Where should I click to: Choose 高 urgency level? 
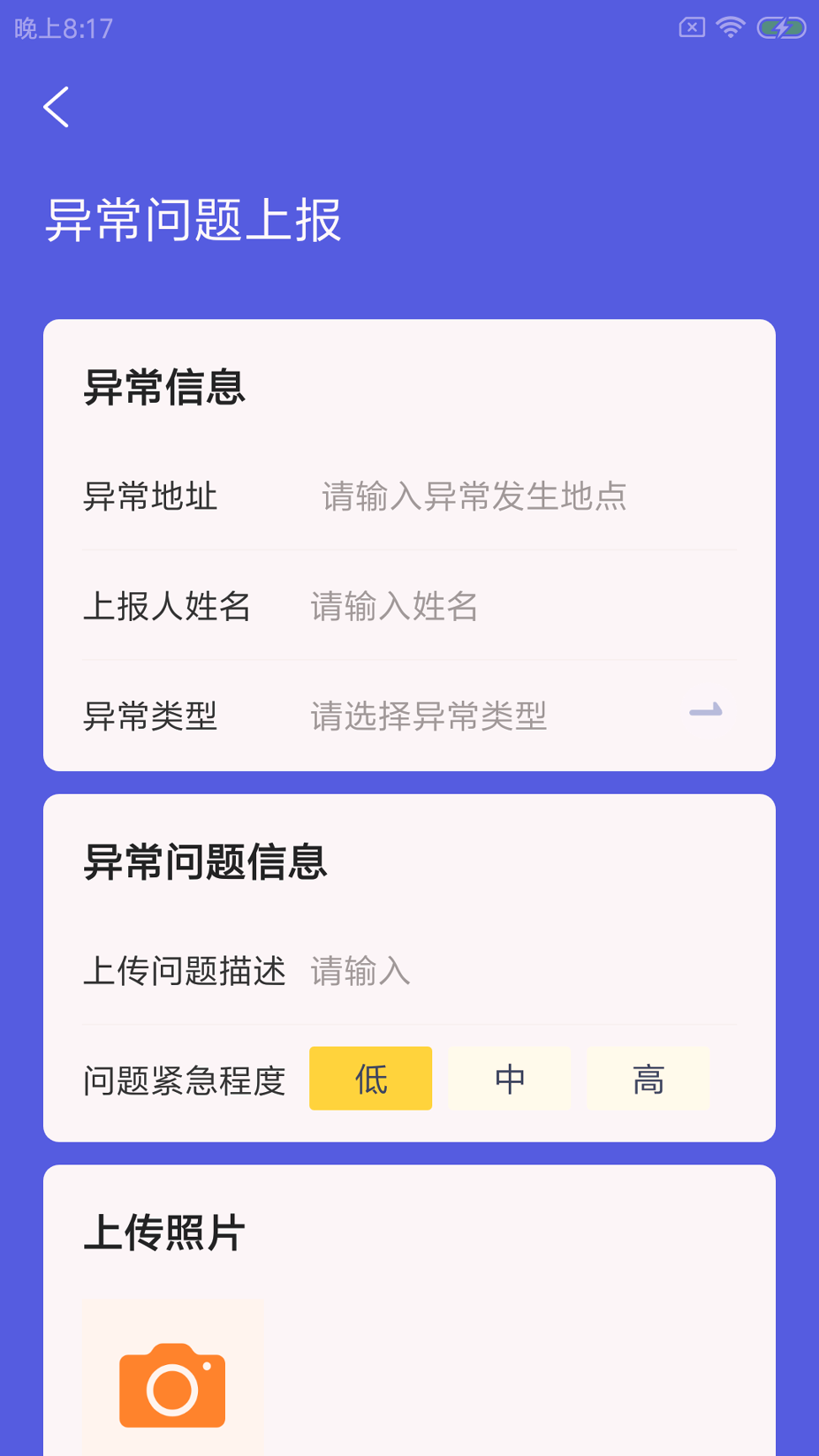coord(648,1079)
